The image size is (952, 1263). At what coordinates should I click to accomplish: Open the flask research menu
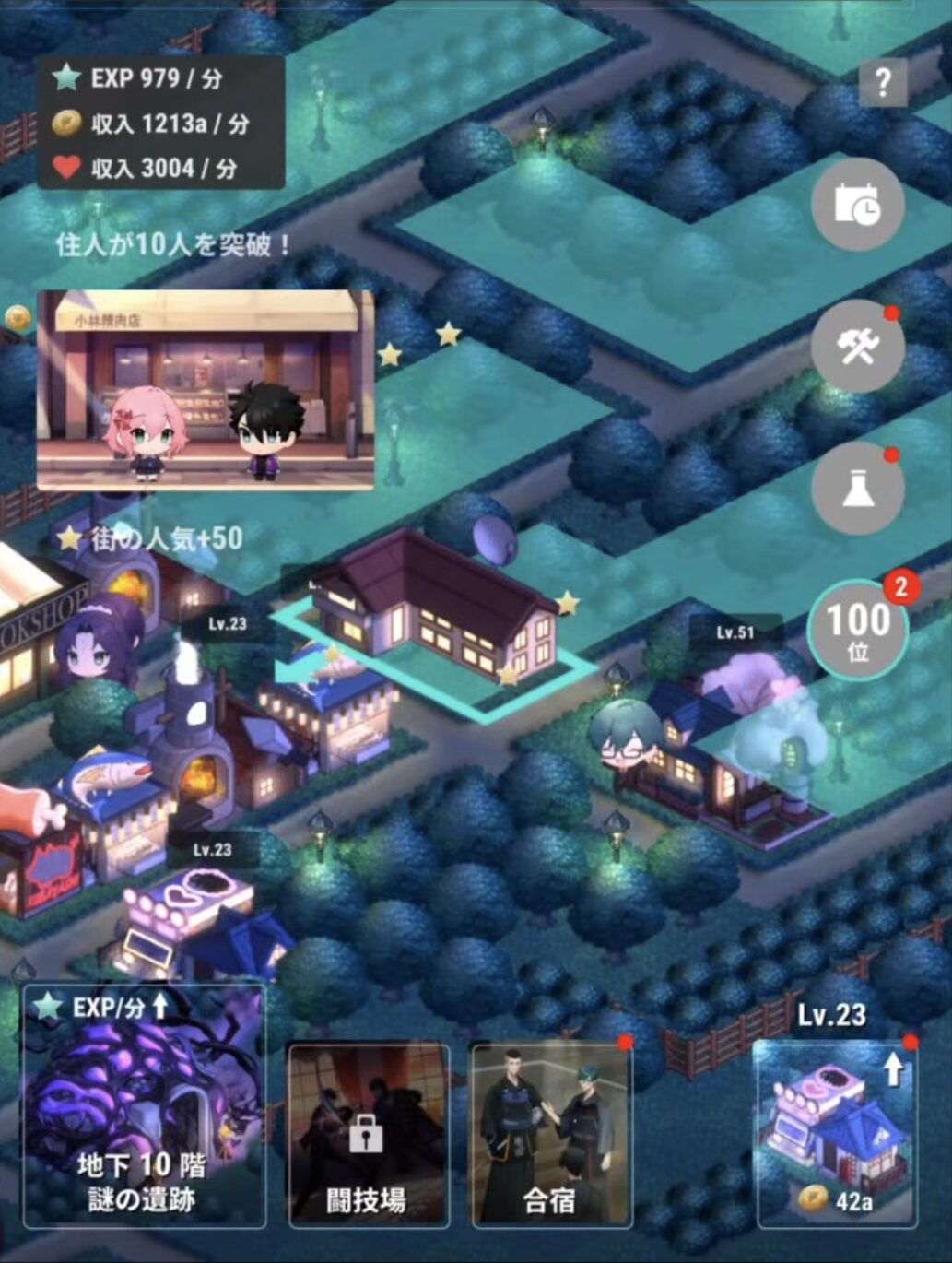point(857,488)
